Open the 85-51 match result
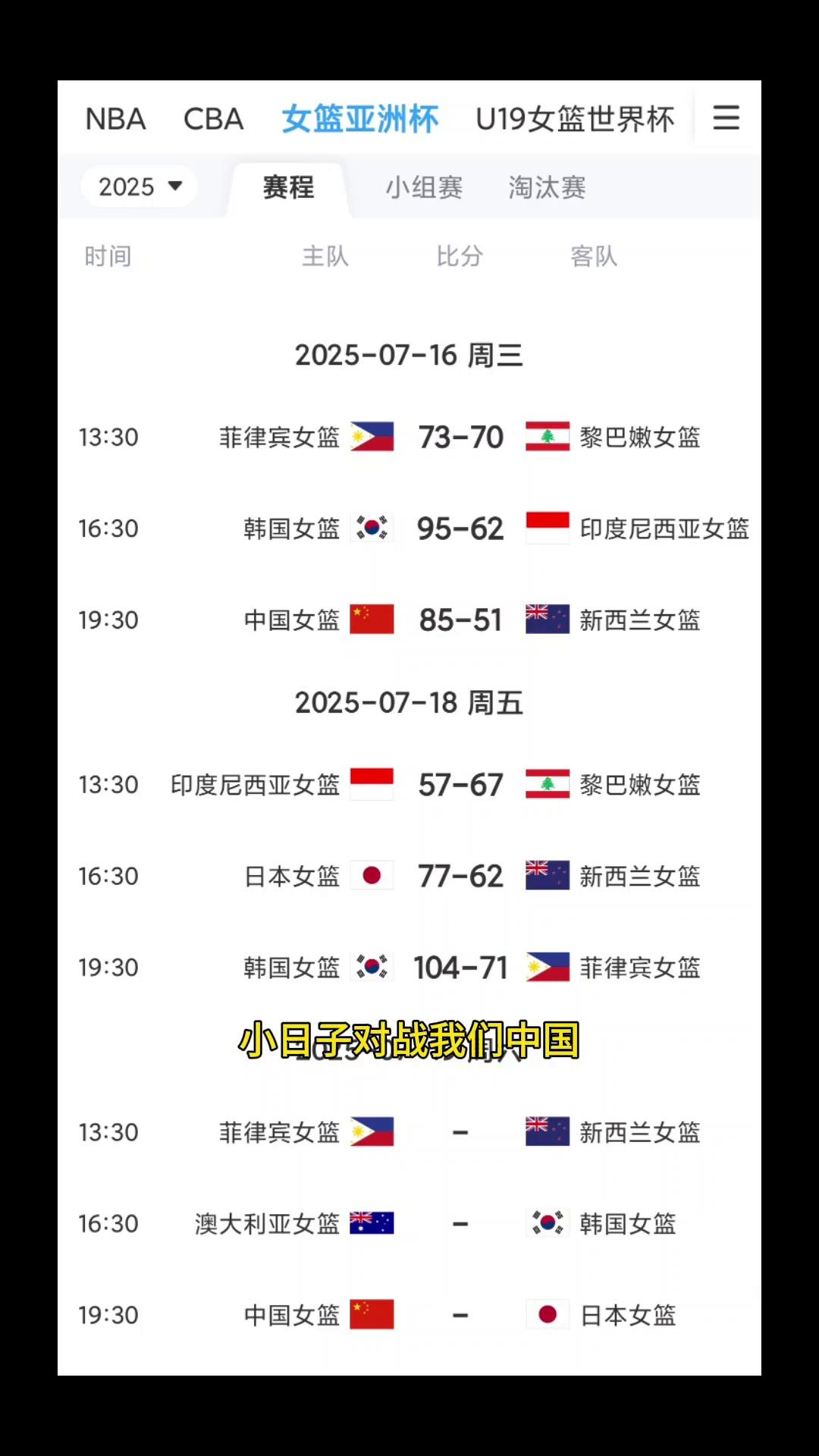Viewport: 819px width, 1456px height. tap(460, 619)
